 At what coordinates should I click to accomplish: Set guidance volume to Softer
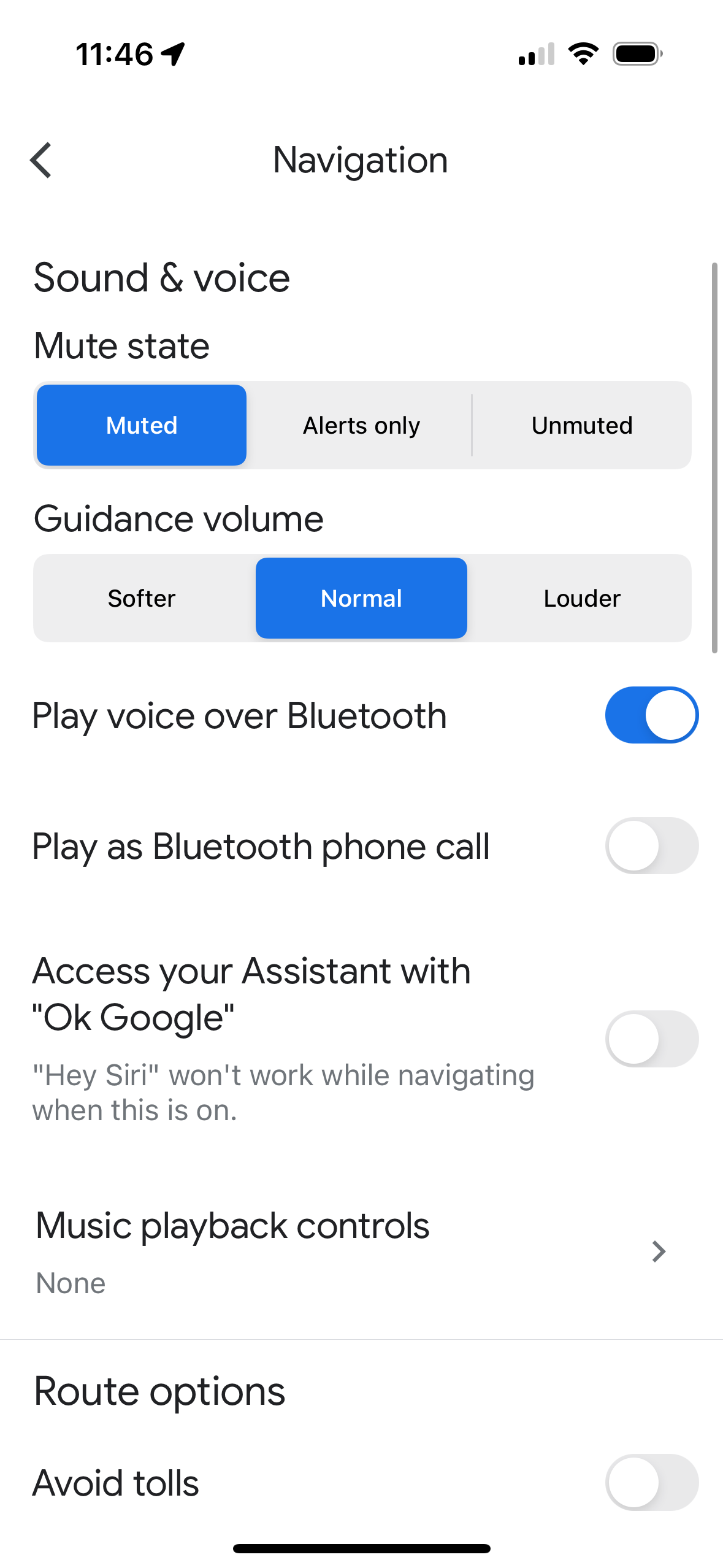(x=142, y=598)
